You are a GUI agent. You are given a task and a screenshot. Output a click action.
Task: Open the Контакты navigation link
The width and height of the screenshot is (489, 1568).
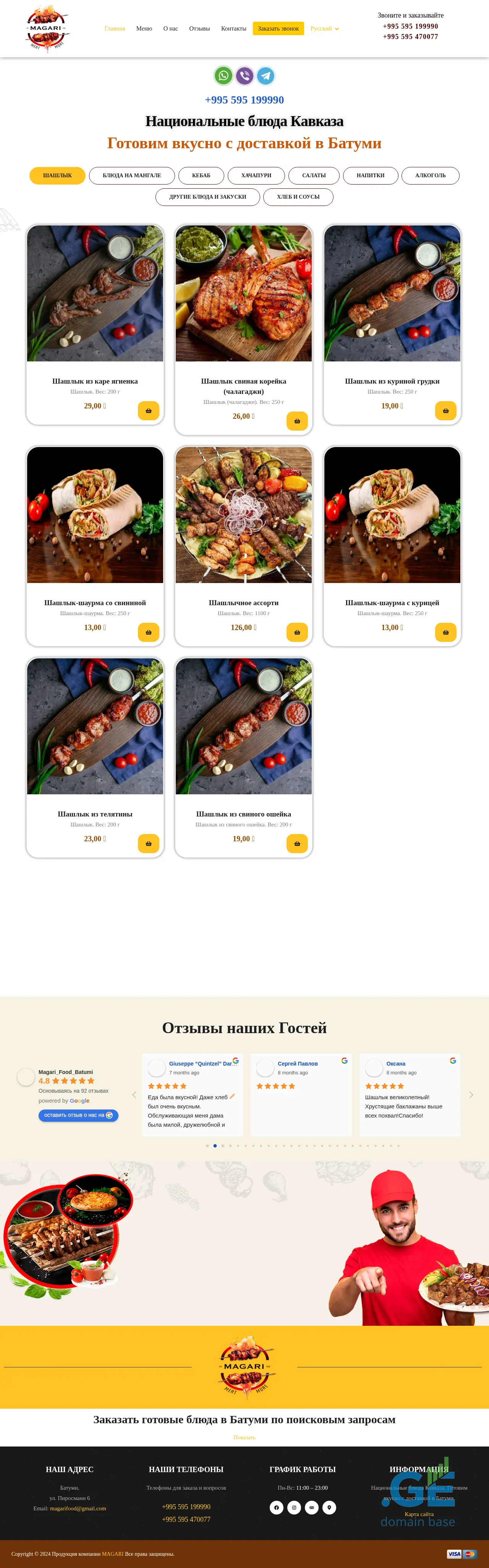pos(233,29)
